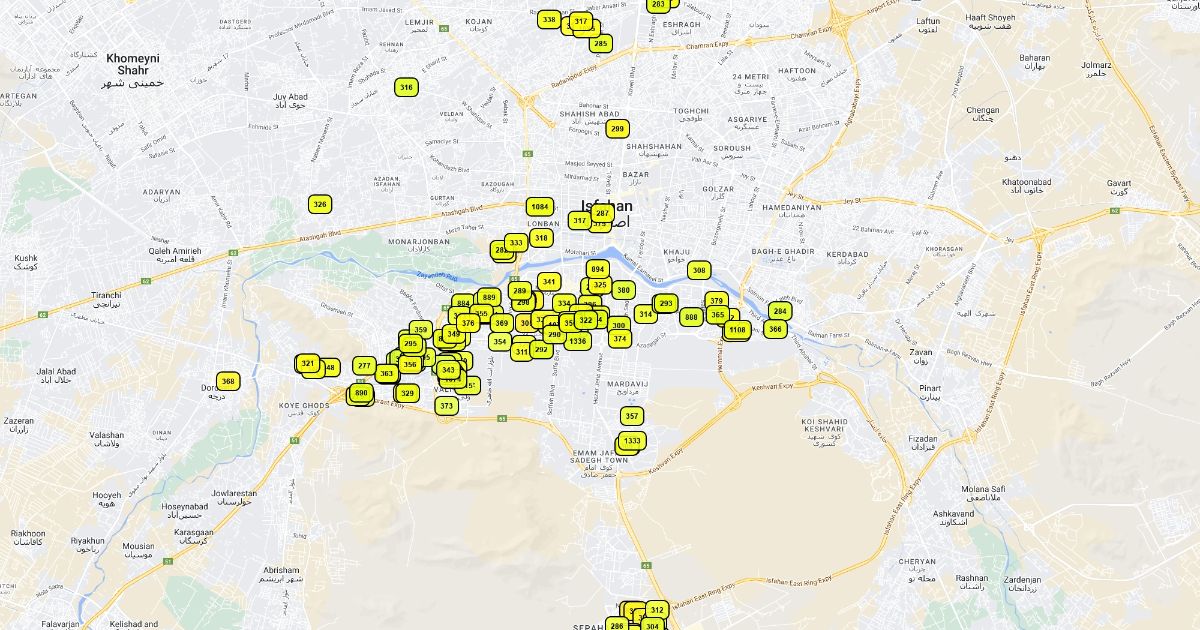Tap the 312 marker near Sepahan
This screenshot has width=1200, height=630.
656,609
